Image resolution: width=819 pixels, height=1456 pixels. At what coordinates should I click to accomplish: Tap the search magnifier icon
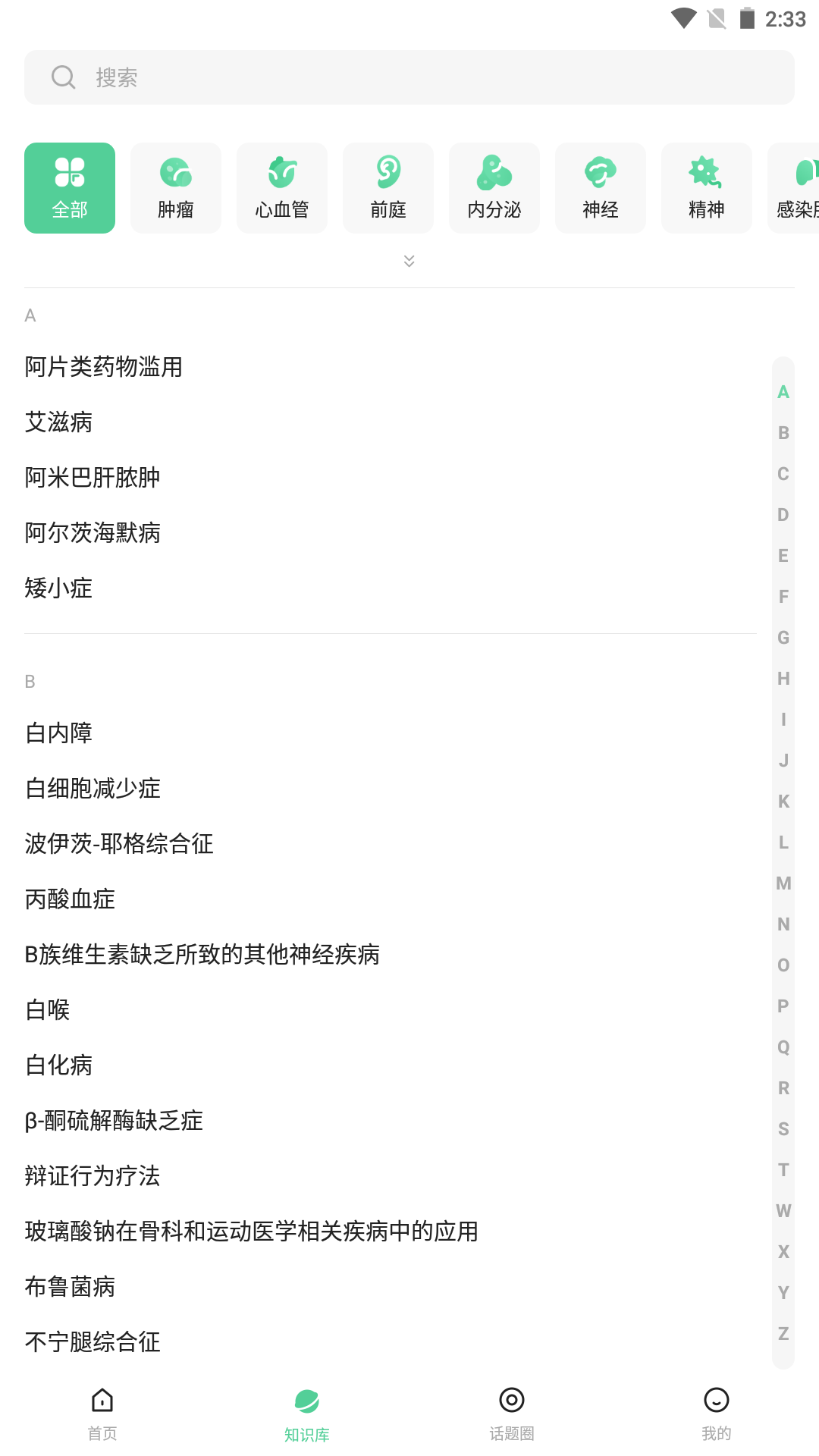coord(64,77)
